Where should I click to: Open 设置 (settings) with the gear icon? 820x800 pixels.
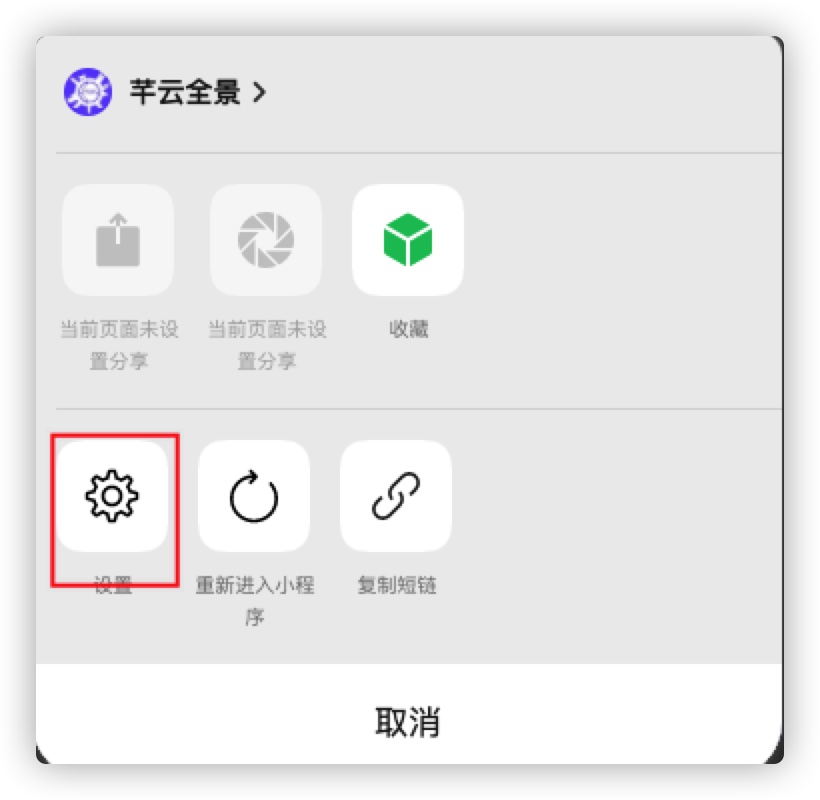112,496
